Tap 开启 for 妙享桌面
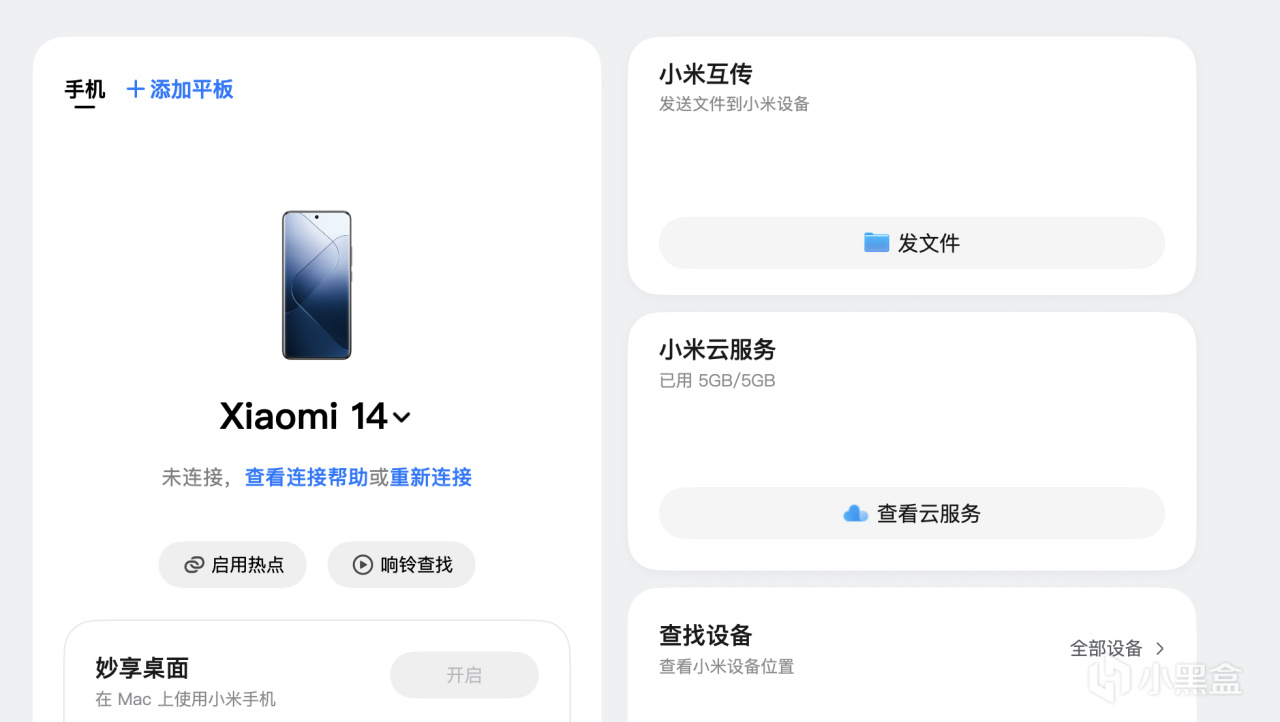Screen dimensions: 1280x722 click(464, 675)
